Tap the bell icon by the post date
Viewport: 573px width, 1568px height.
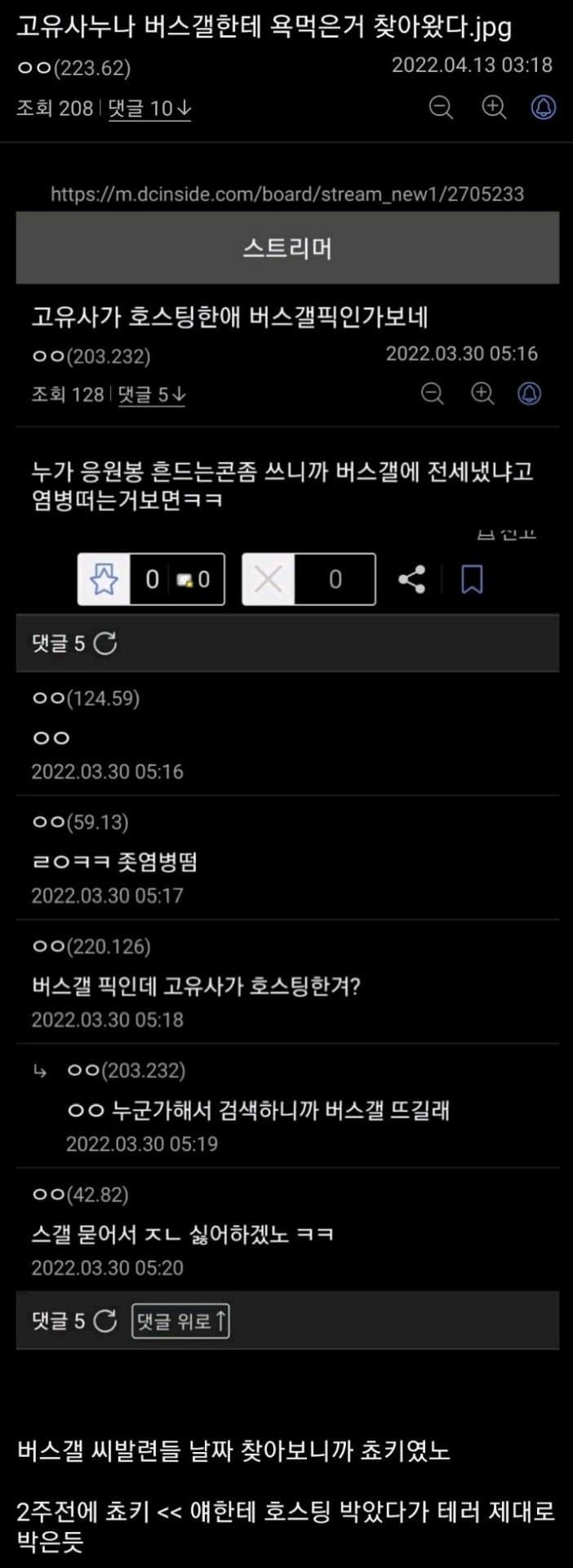[x=544, y=108]
